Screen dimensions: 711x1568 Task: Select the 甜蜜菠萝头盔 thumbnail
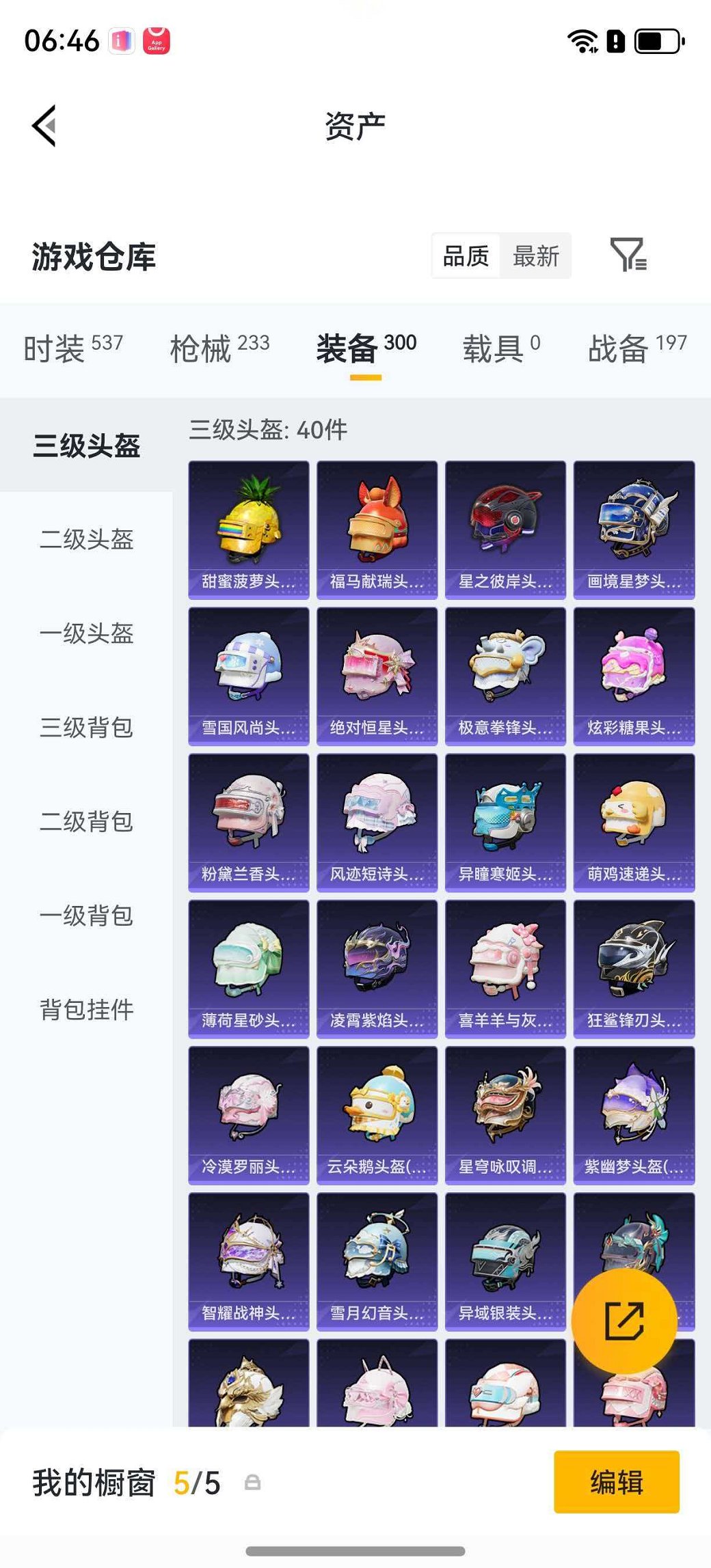coord(248,526)
